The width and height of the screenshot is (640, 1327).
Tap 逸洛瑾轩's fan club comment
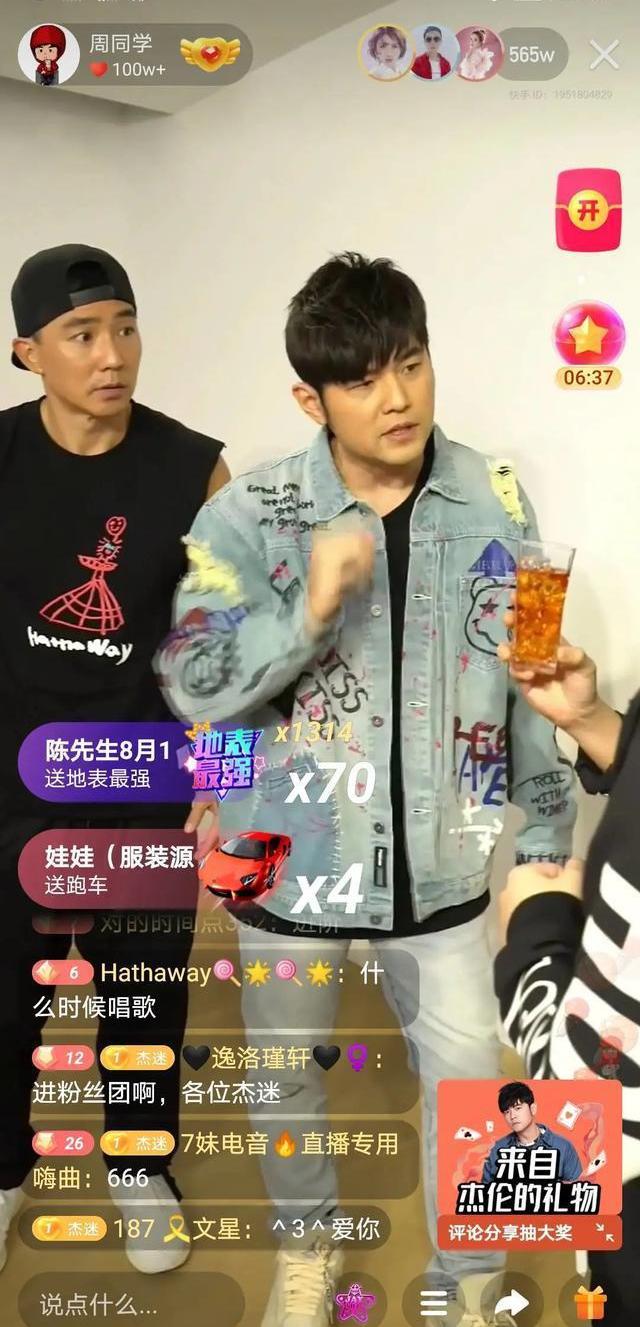[210, 1074]
